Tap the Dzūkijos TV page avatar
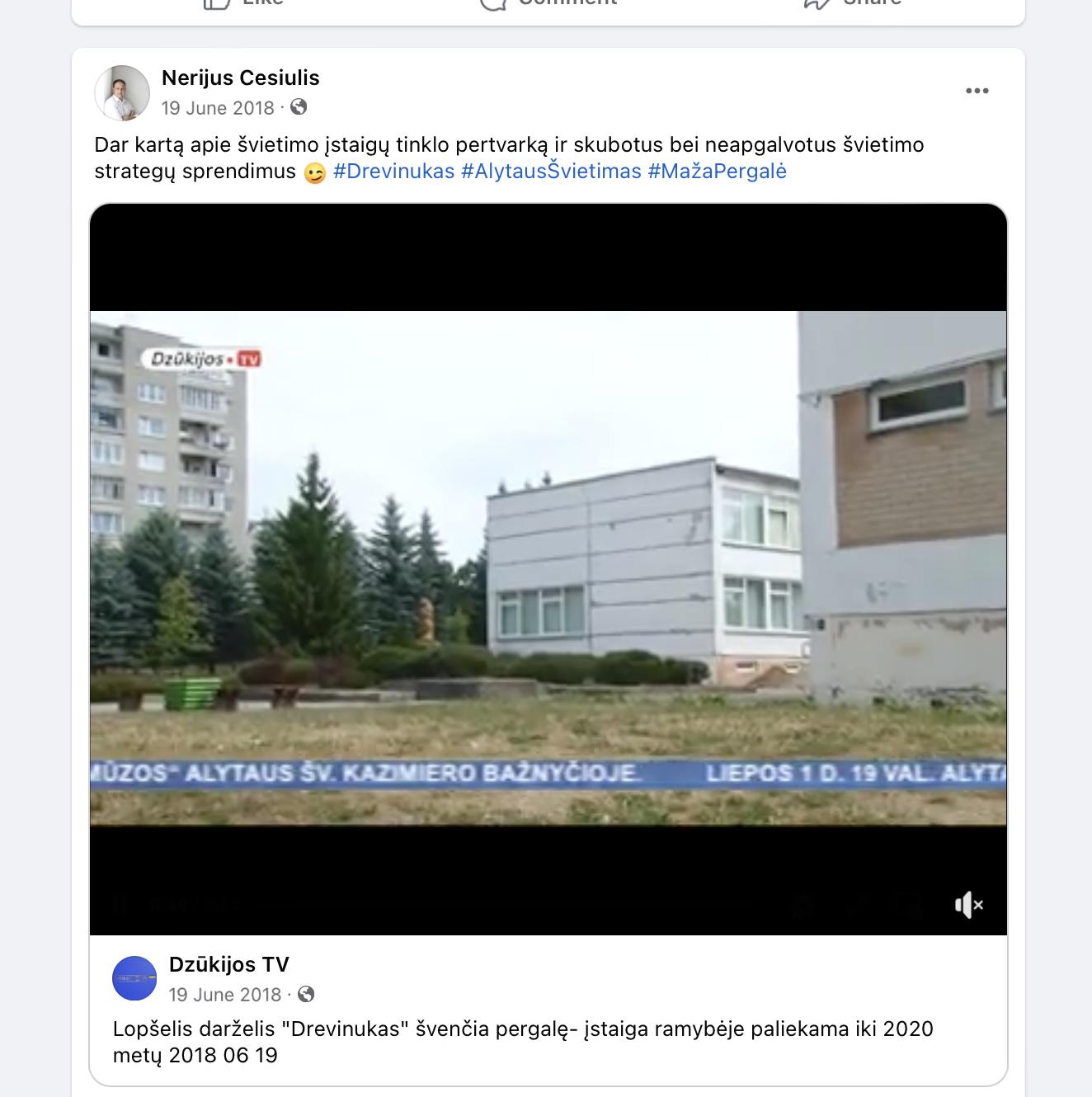Viewport: 1092px width, 1097px height. pyautogui.click(x=134, y=978)
